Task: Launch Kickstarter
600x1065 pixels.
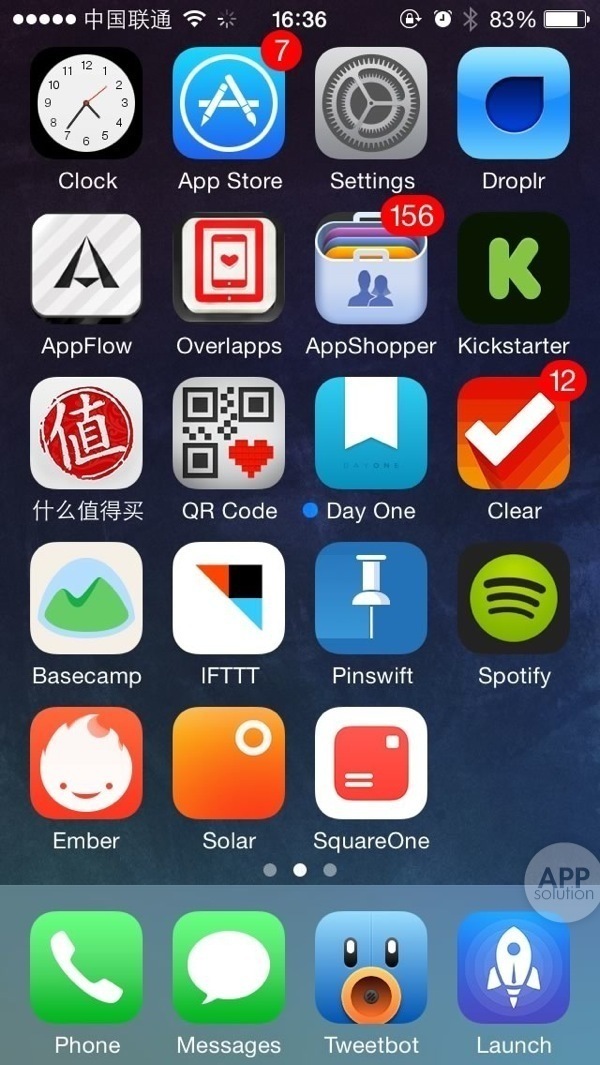Action: (513, 269)
